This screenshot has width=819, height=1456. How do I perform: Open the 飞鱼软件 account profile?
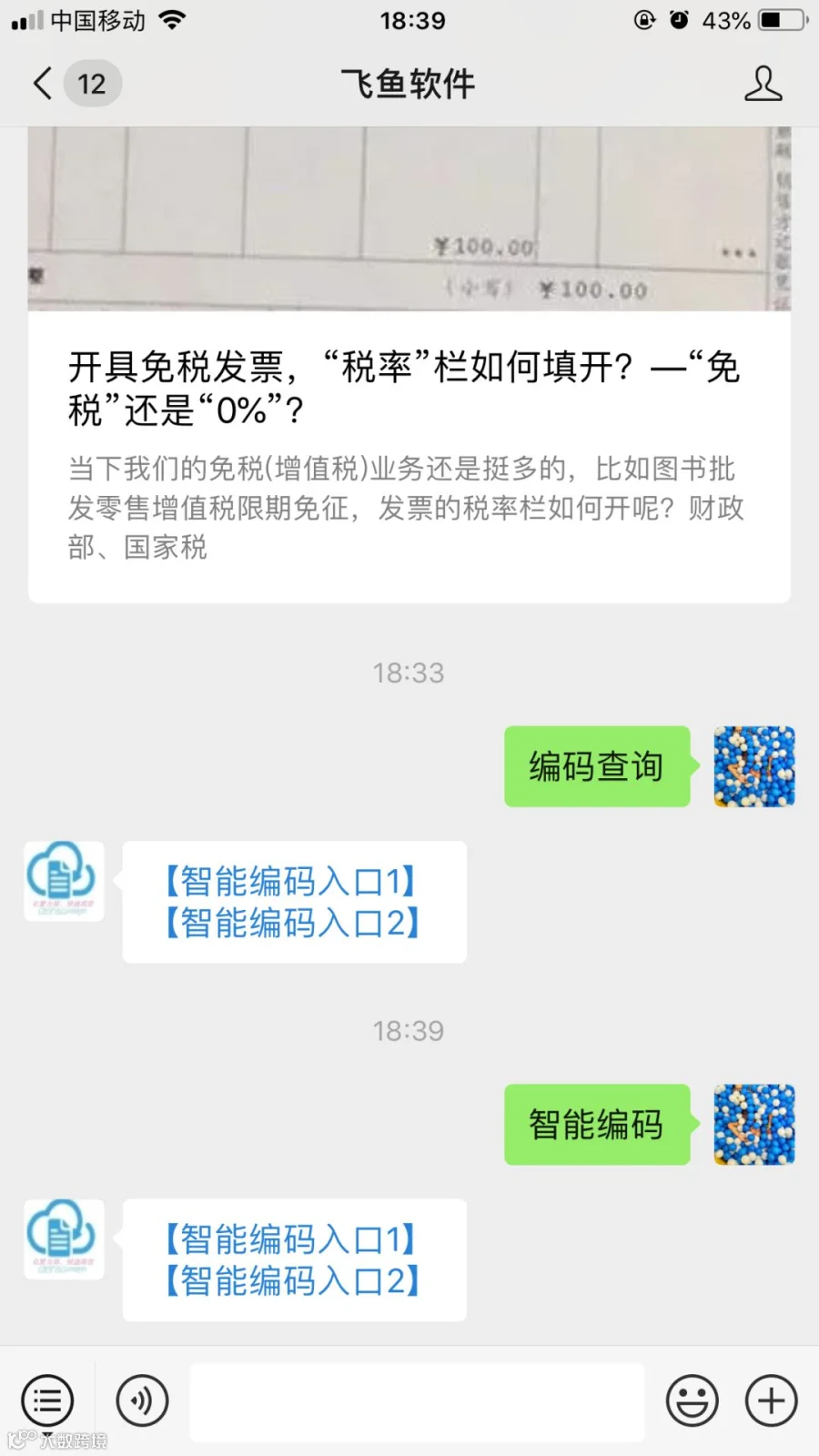(763, 84)
